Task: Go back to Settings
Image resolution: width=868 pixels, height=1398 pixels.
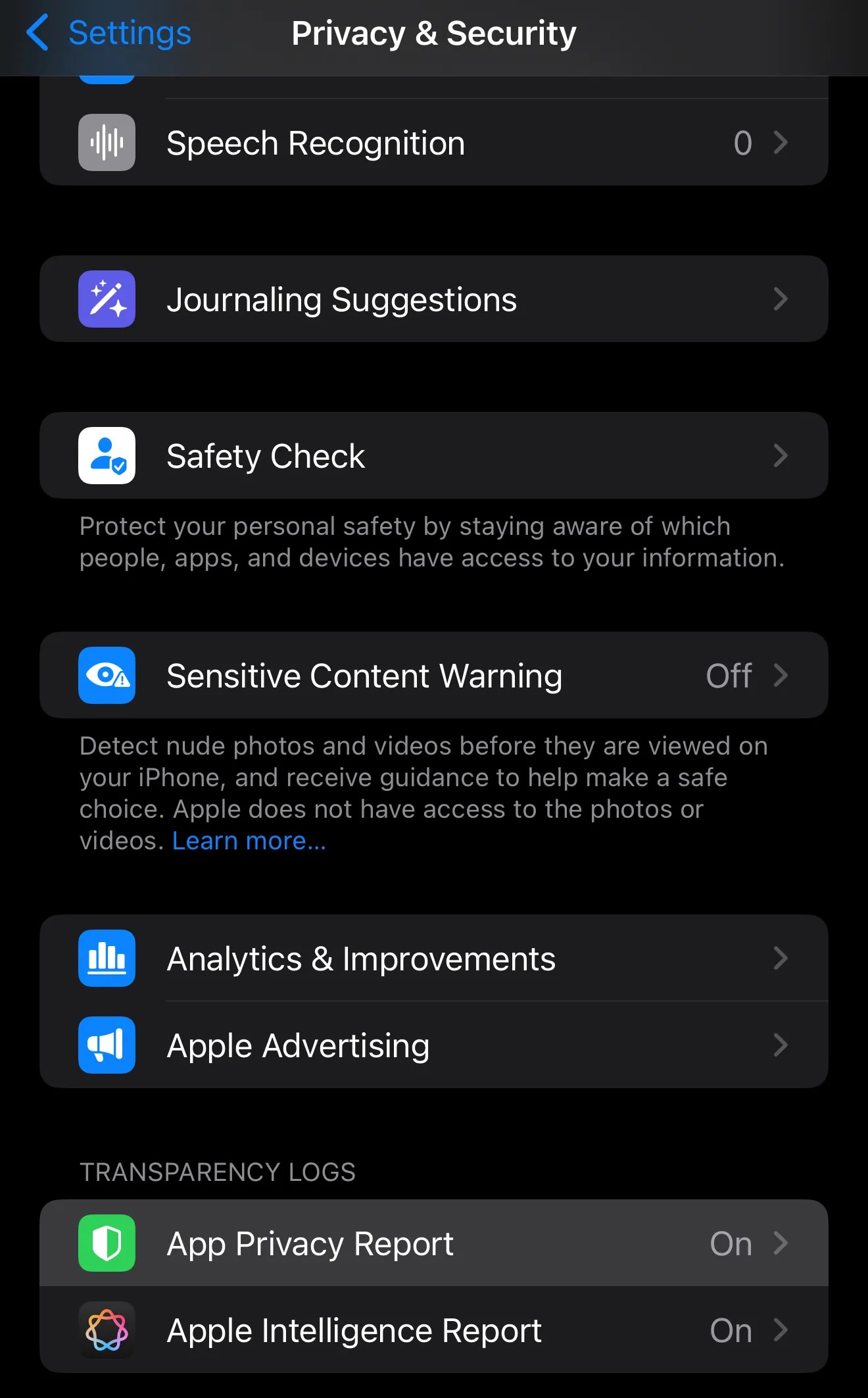Action: (x=109, y=33)
